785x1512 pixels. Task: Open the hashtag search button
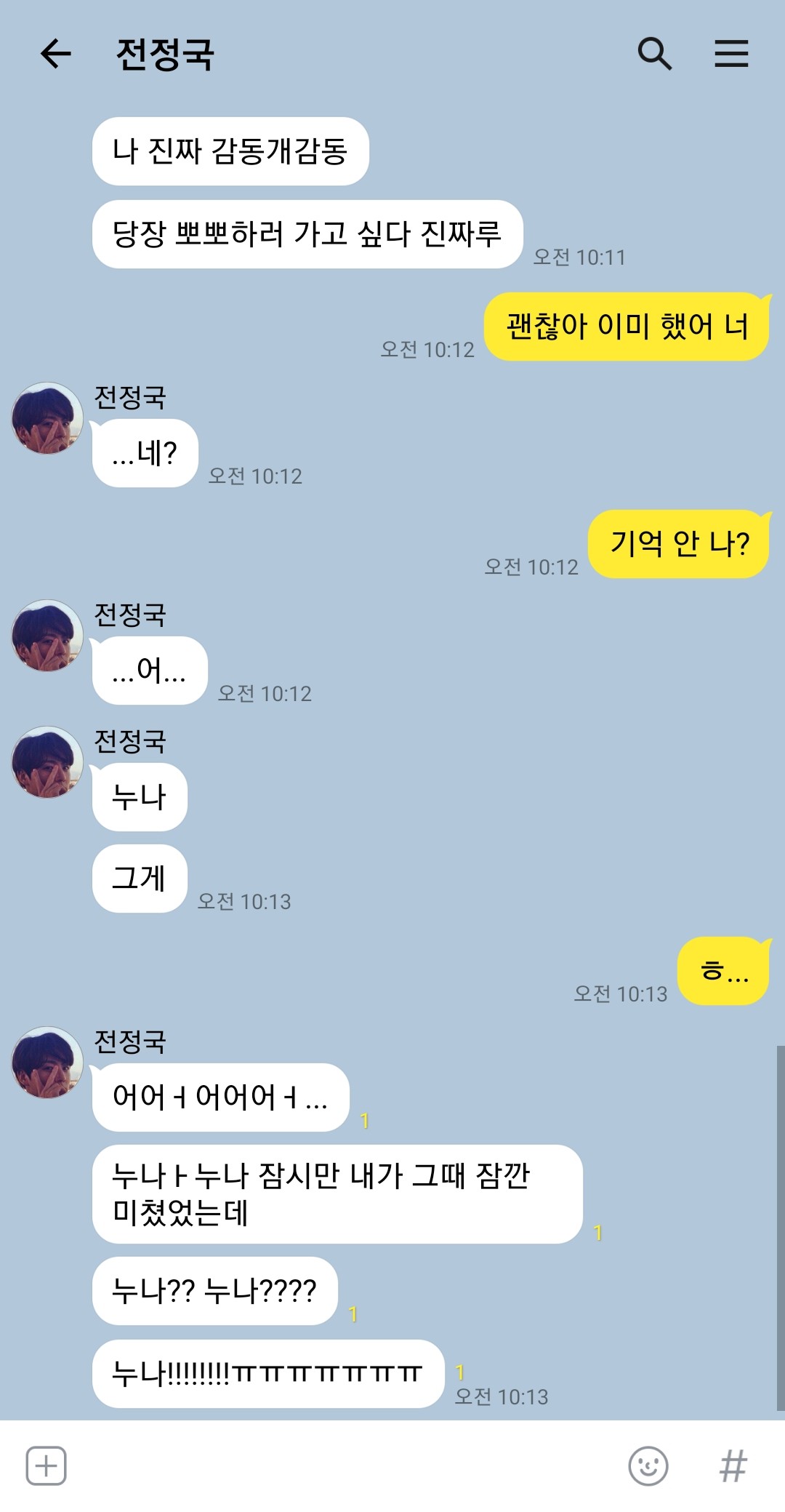pyautogui.click(x=733, y=1465)
